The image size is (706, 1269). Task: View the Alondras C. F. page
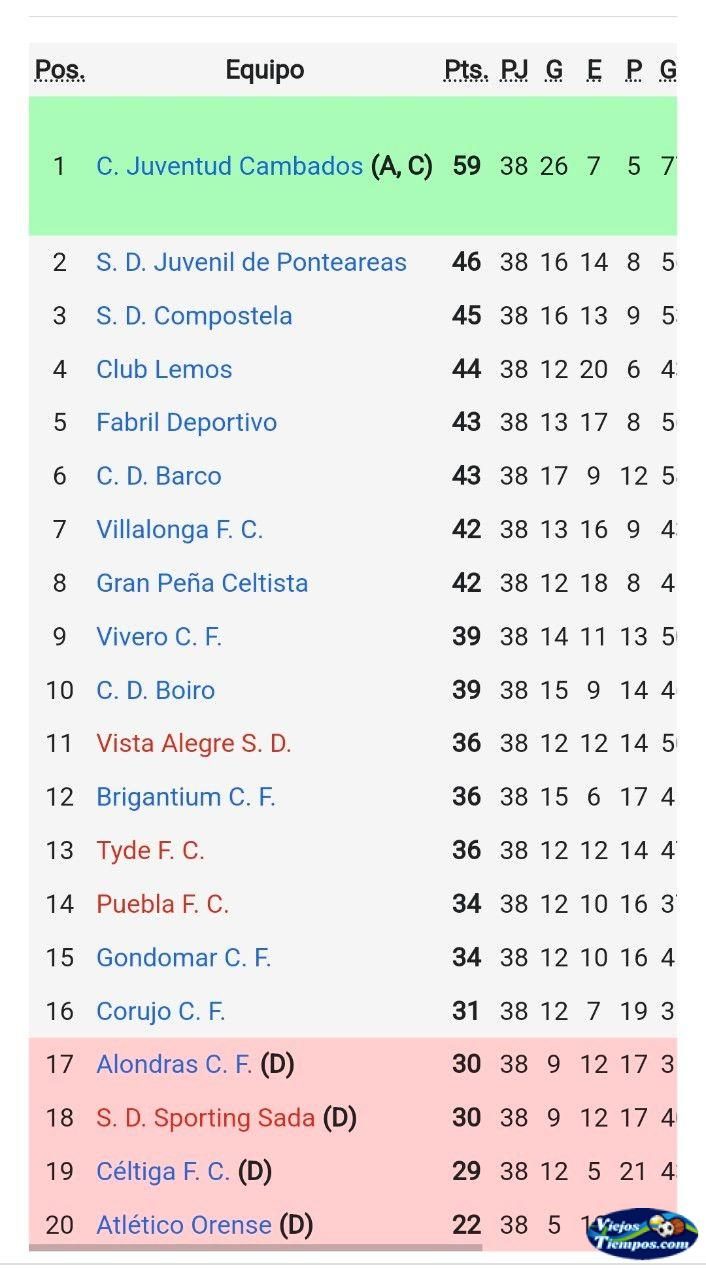[174, 1064]
